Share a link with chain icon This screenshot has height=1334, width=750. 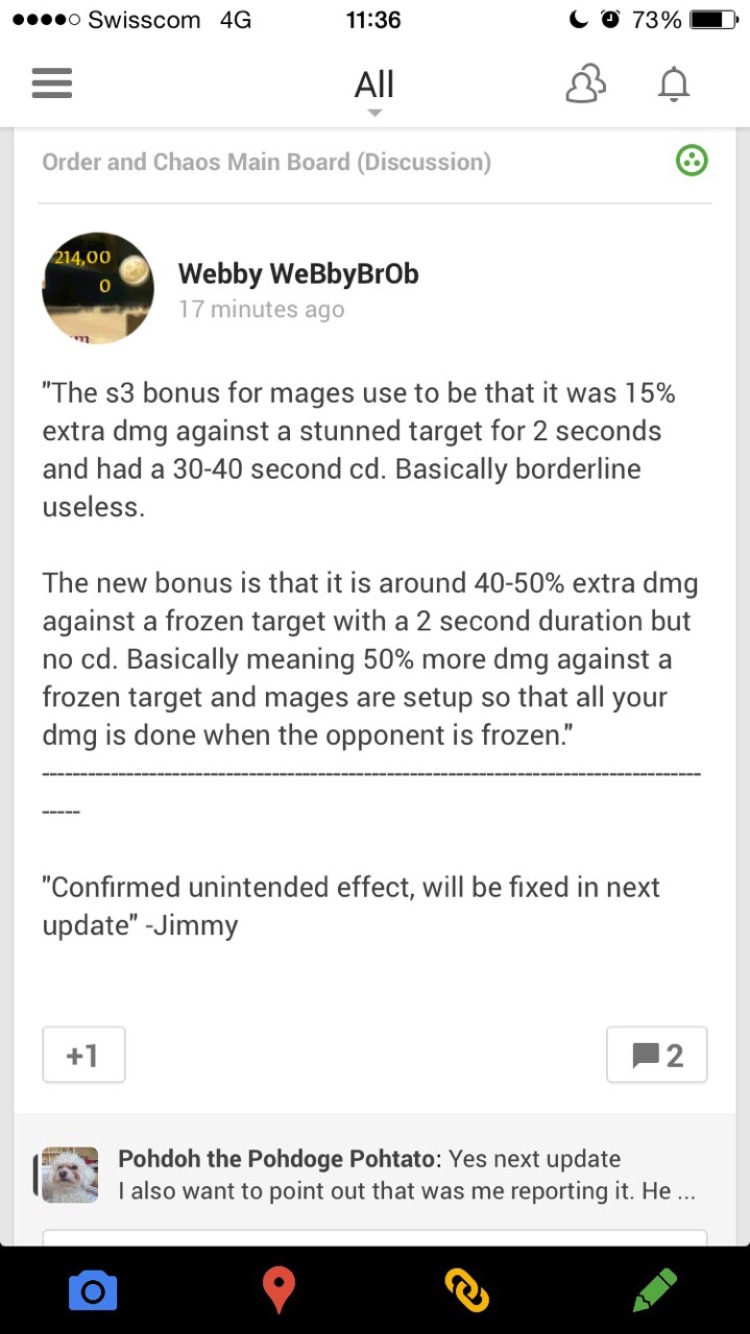467,1290
